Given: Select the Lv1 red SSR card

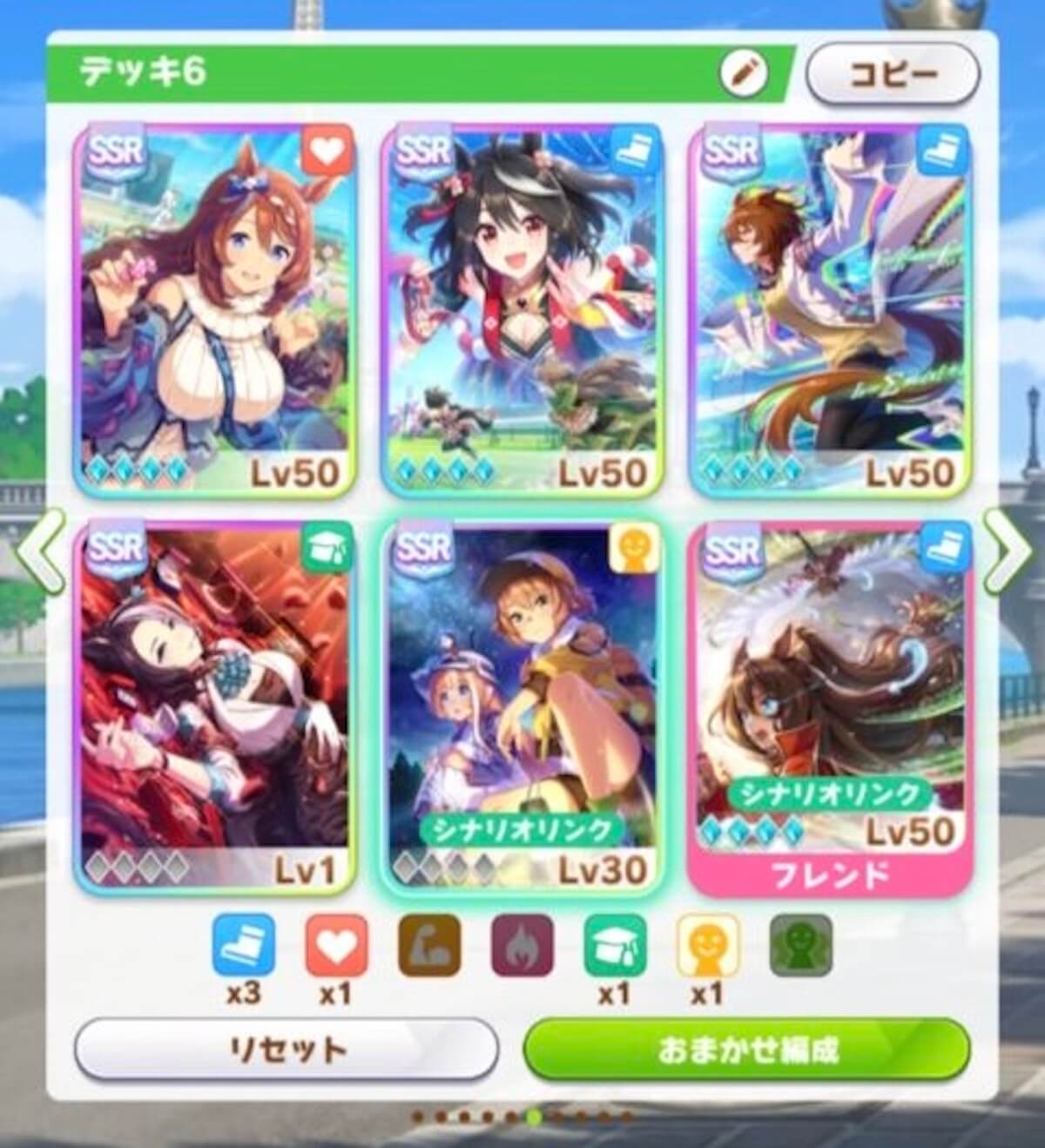Looking at the screenshot, I should (216, 707).
